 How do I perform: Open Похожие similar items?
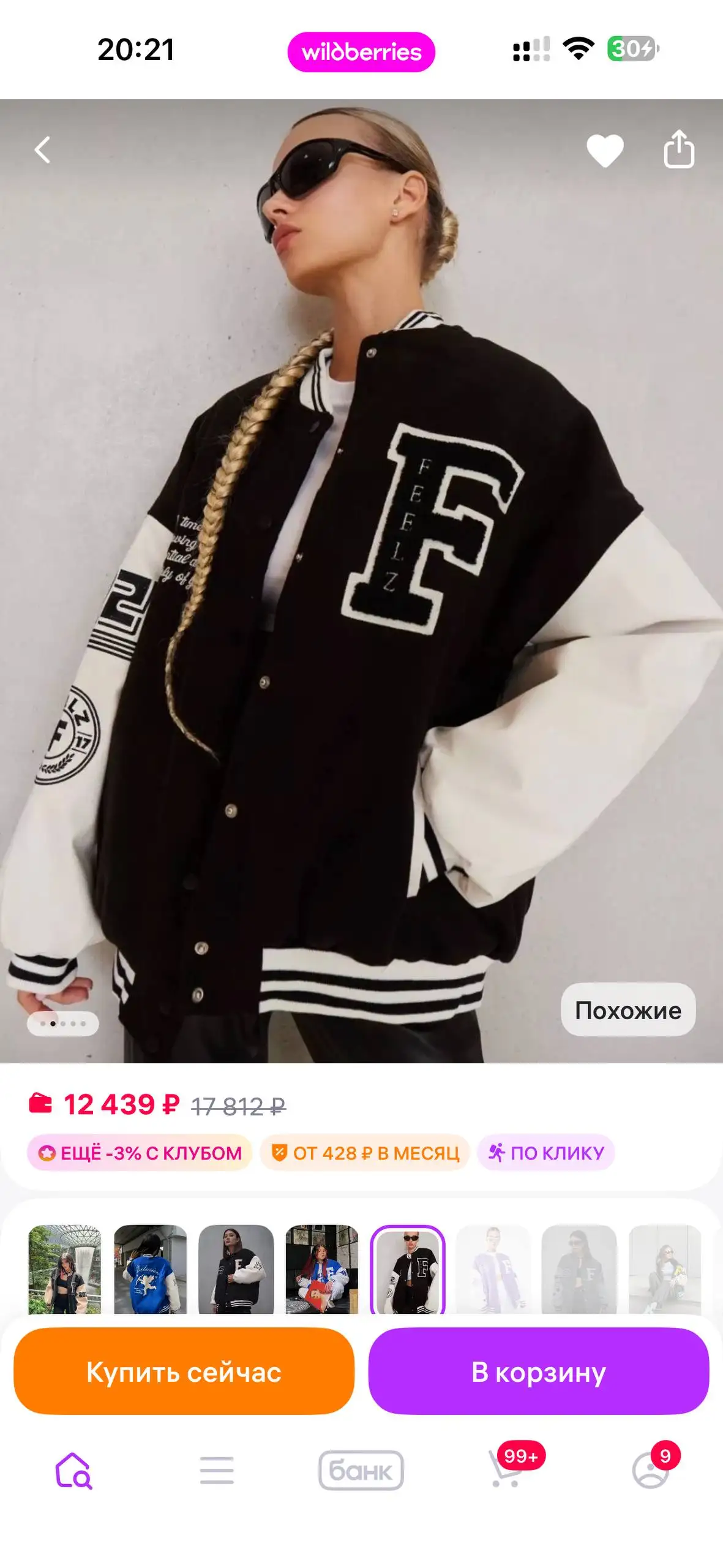pos(627,1010)
